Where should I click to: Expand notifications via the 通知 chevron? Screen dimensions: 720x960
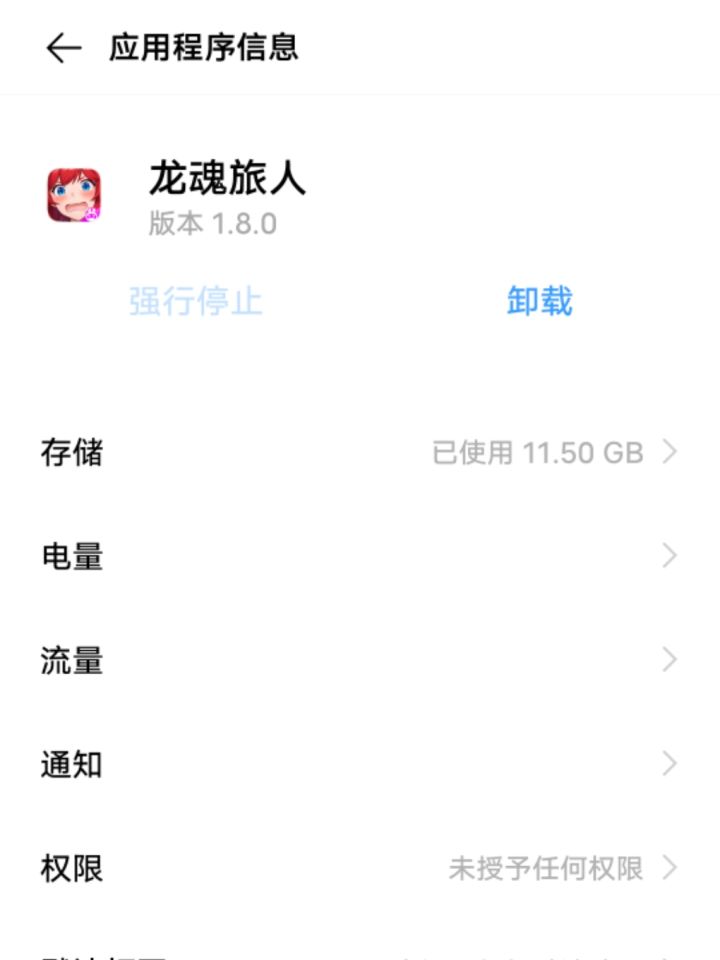[x=668, y=765]
